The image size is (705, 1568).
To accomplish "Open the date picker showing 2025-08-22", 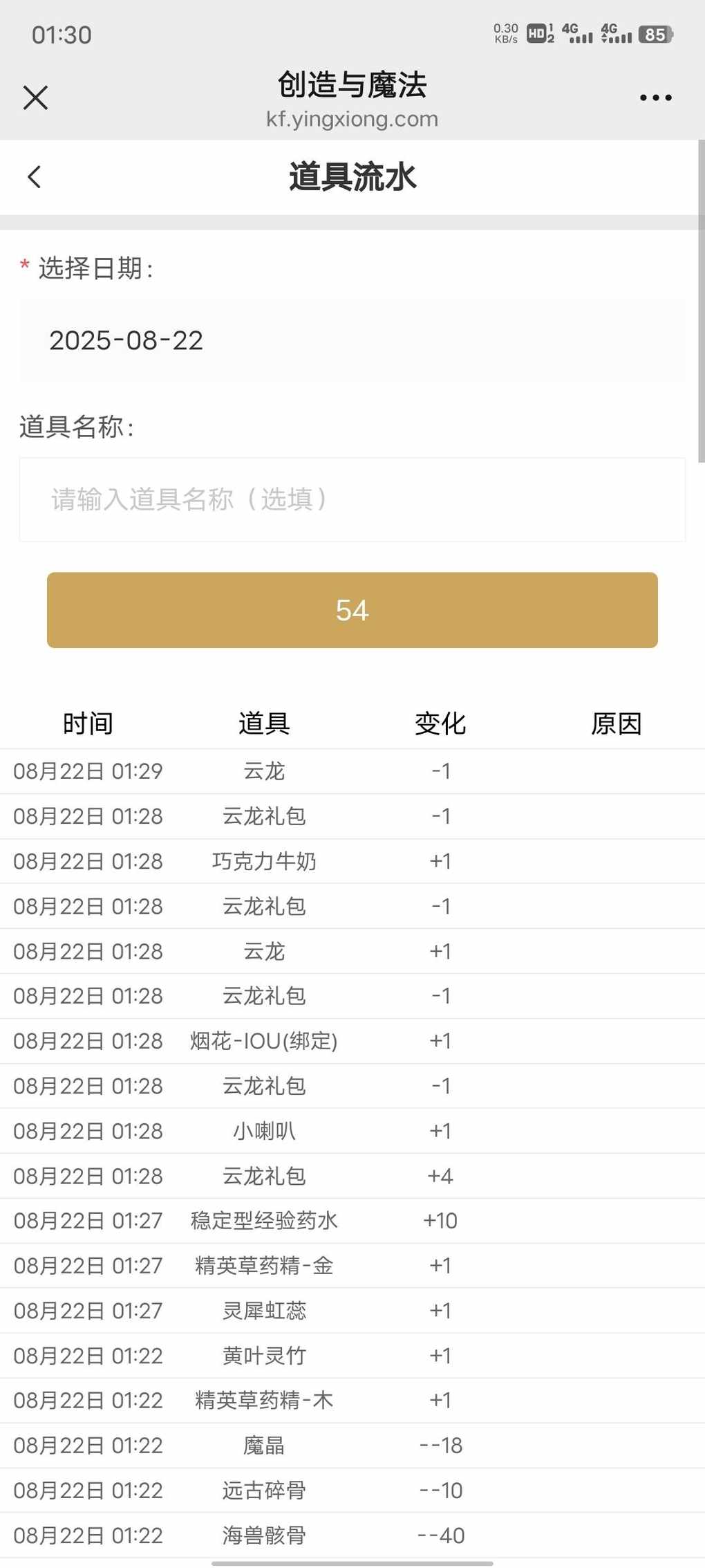I will (x=352, y=340).
